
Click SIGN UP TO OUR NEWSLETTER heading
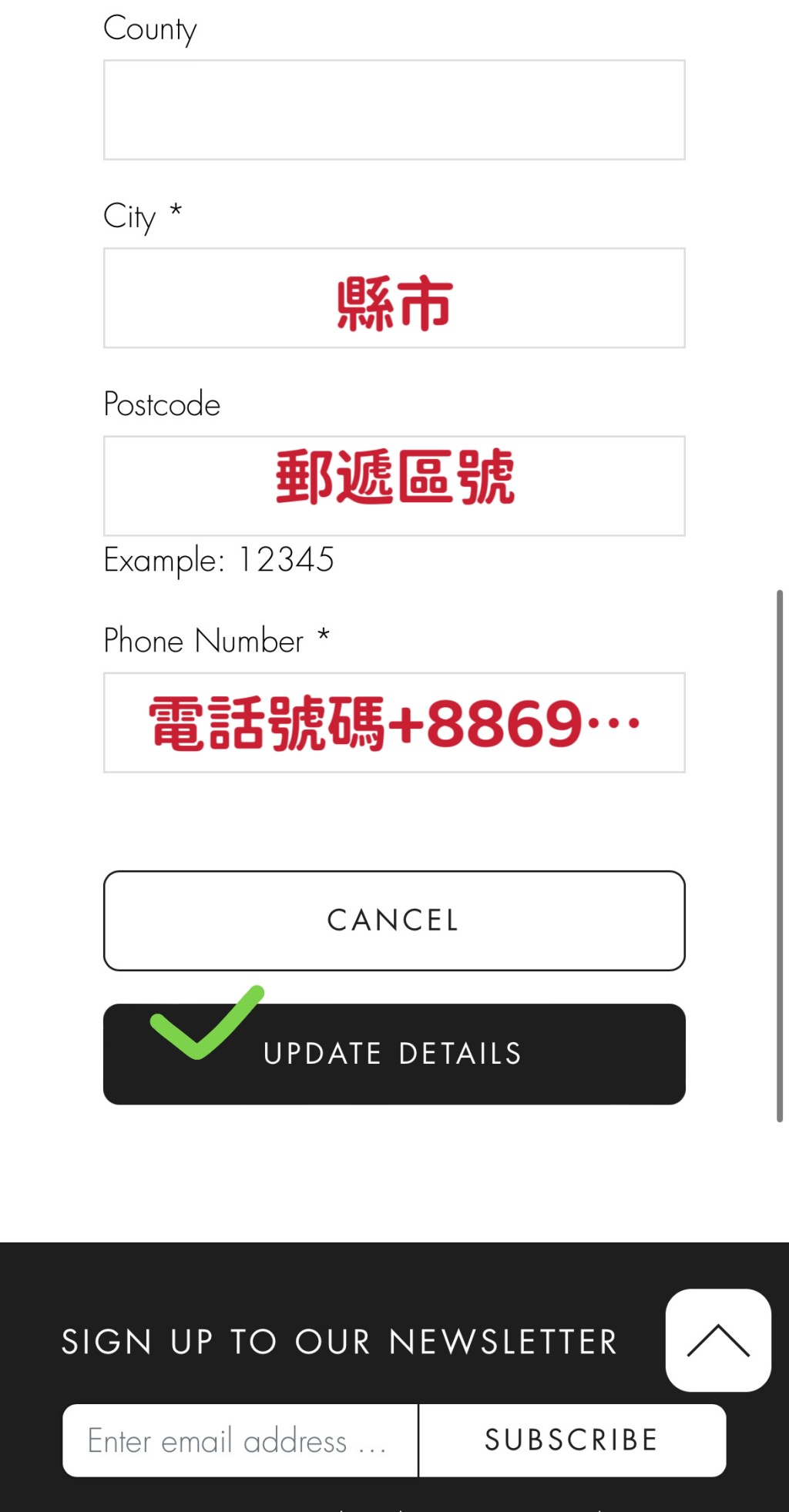click(337, 1342)
